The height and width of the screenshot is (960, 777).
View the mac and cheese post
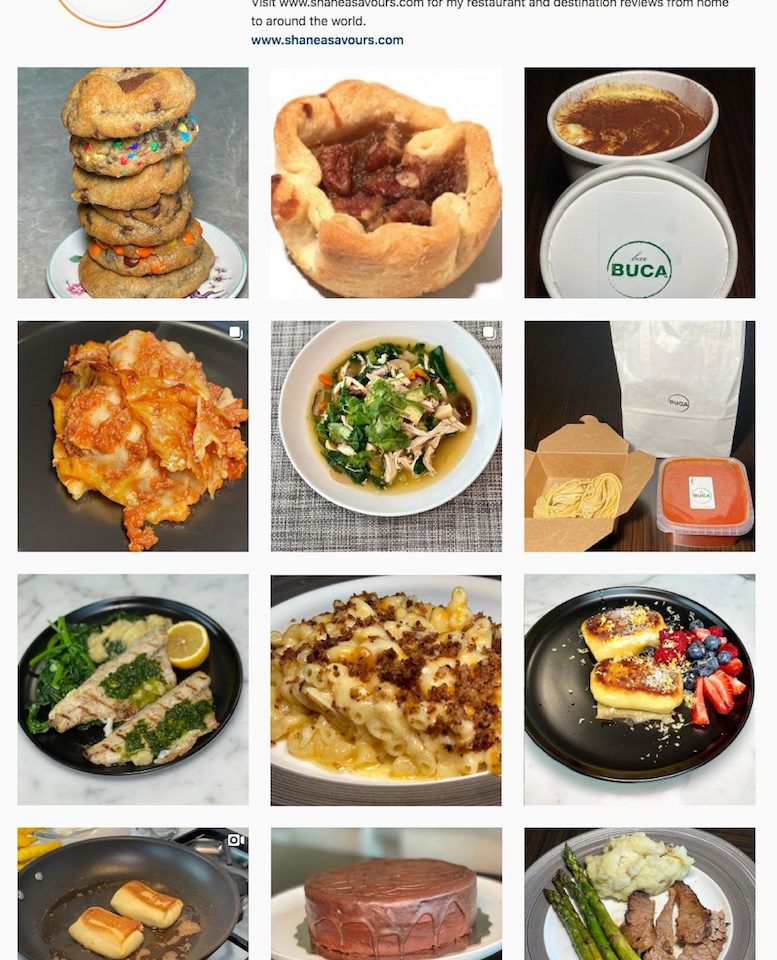pos(386,689)
